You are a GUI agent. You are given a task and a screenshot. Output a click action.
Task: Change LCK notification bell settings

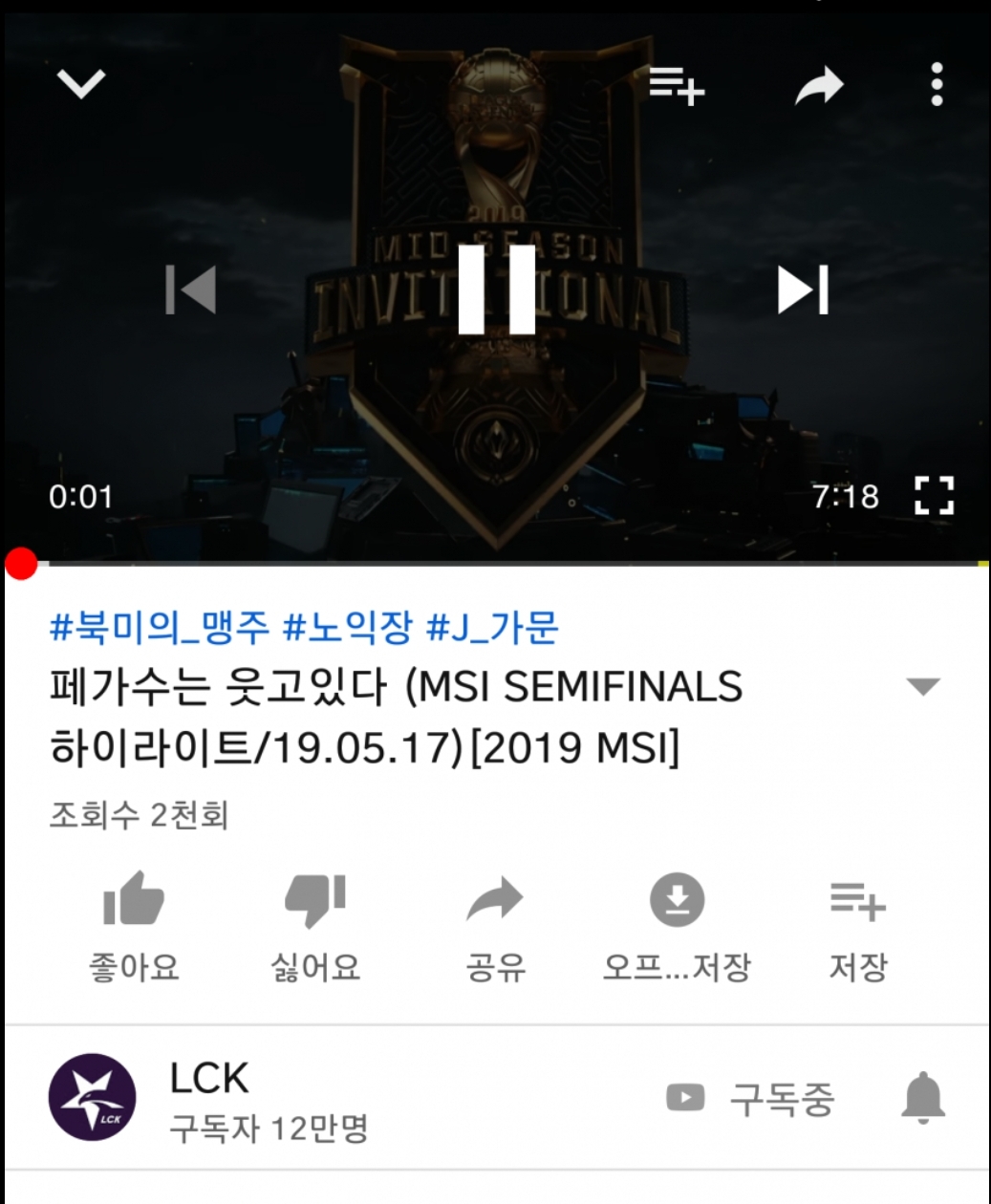[x=922, y=1097]
